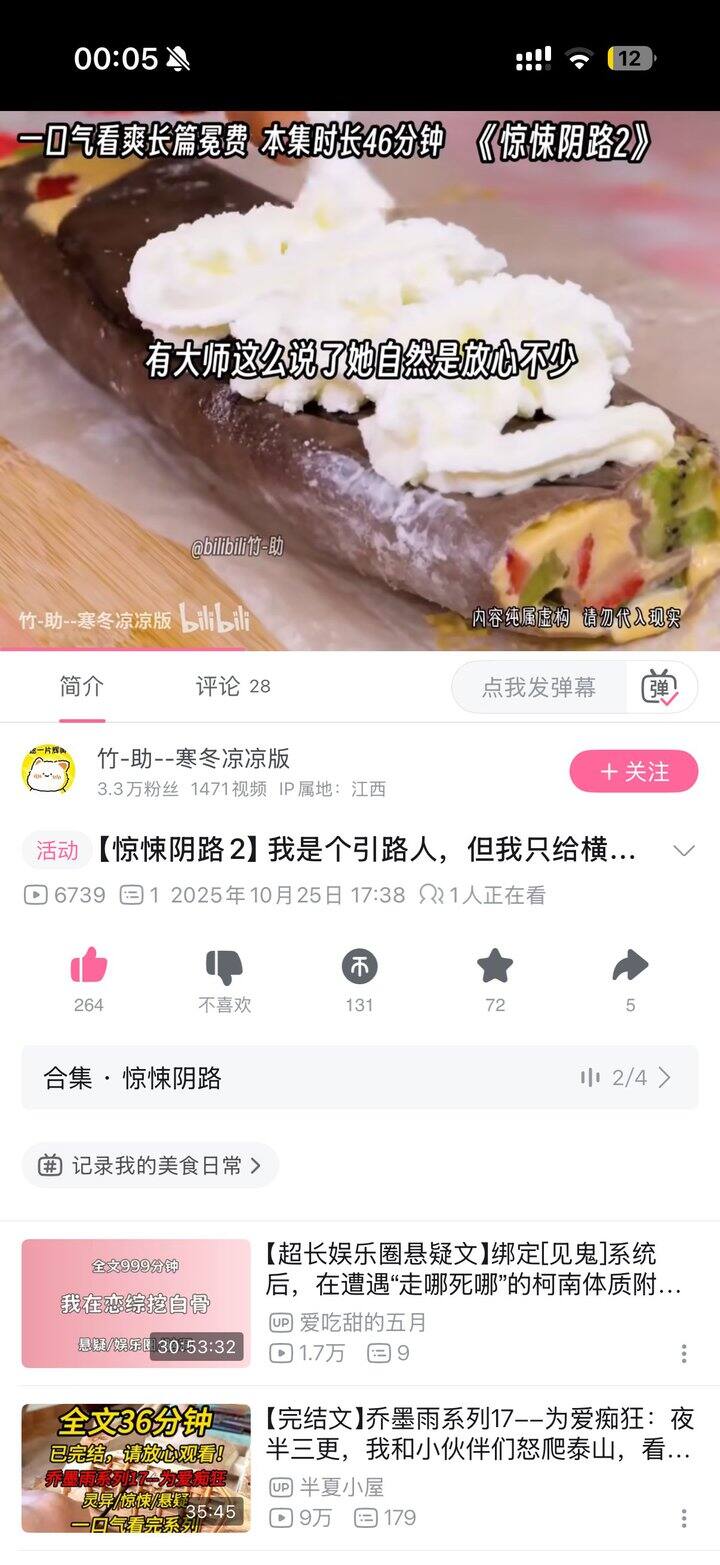Add the video to favorites star

coord(495,967)
